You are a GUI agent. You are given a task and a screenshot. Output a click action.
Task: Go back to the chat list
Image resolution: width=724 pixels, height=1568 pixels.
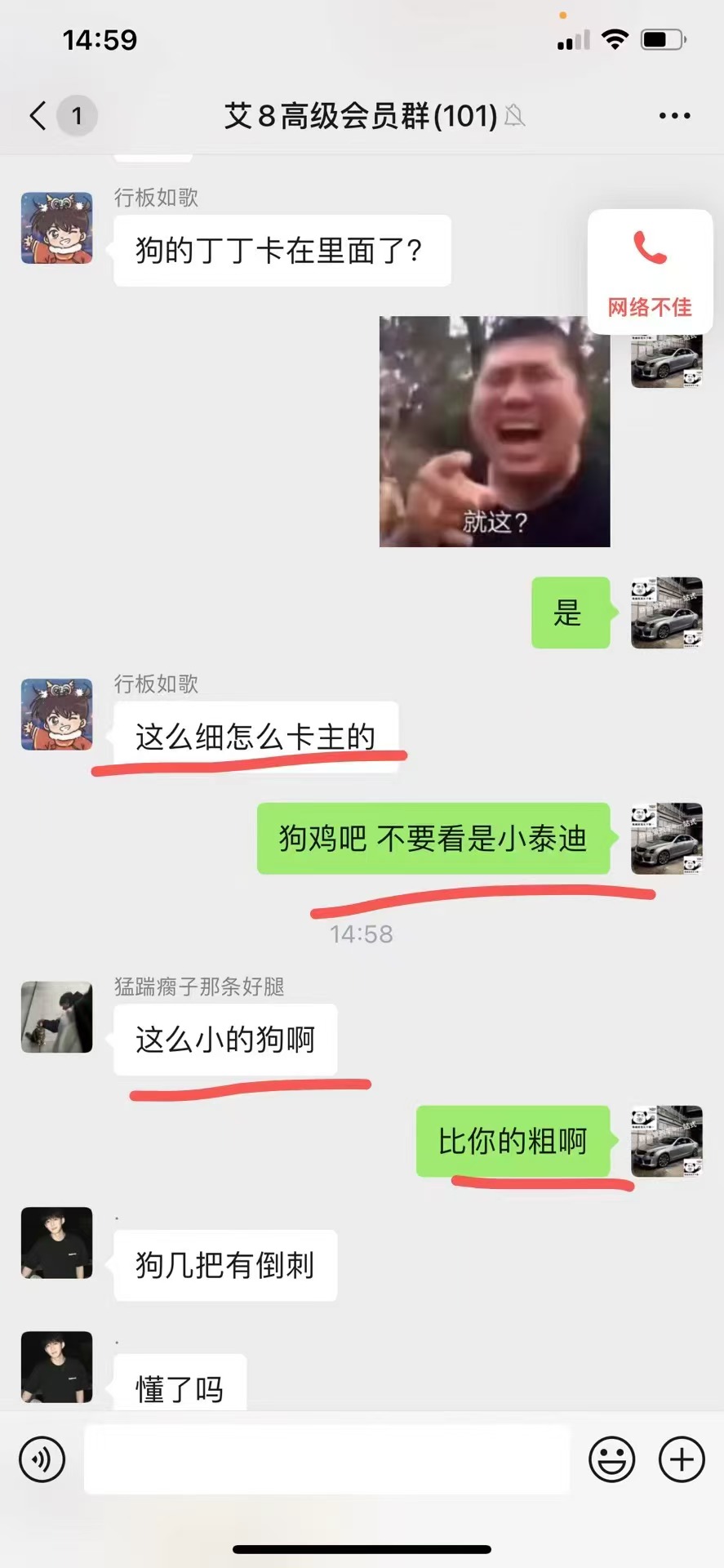(x=38, y=116)
